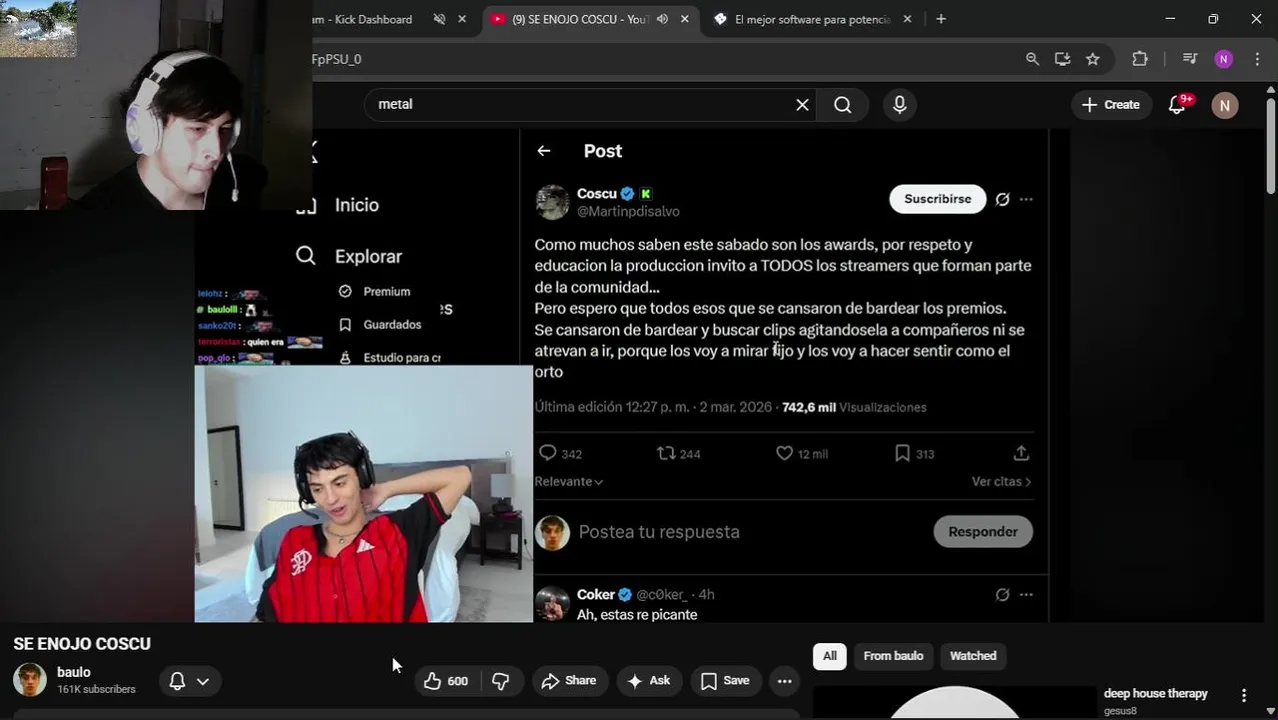Expand the baulo subscription bell dropdown
The width and height of the screenshot is (1278, 720).
(189, 681)
